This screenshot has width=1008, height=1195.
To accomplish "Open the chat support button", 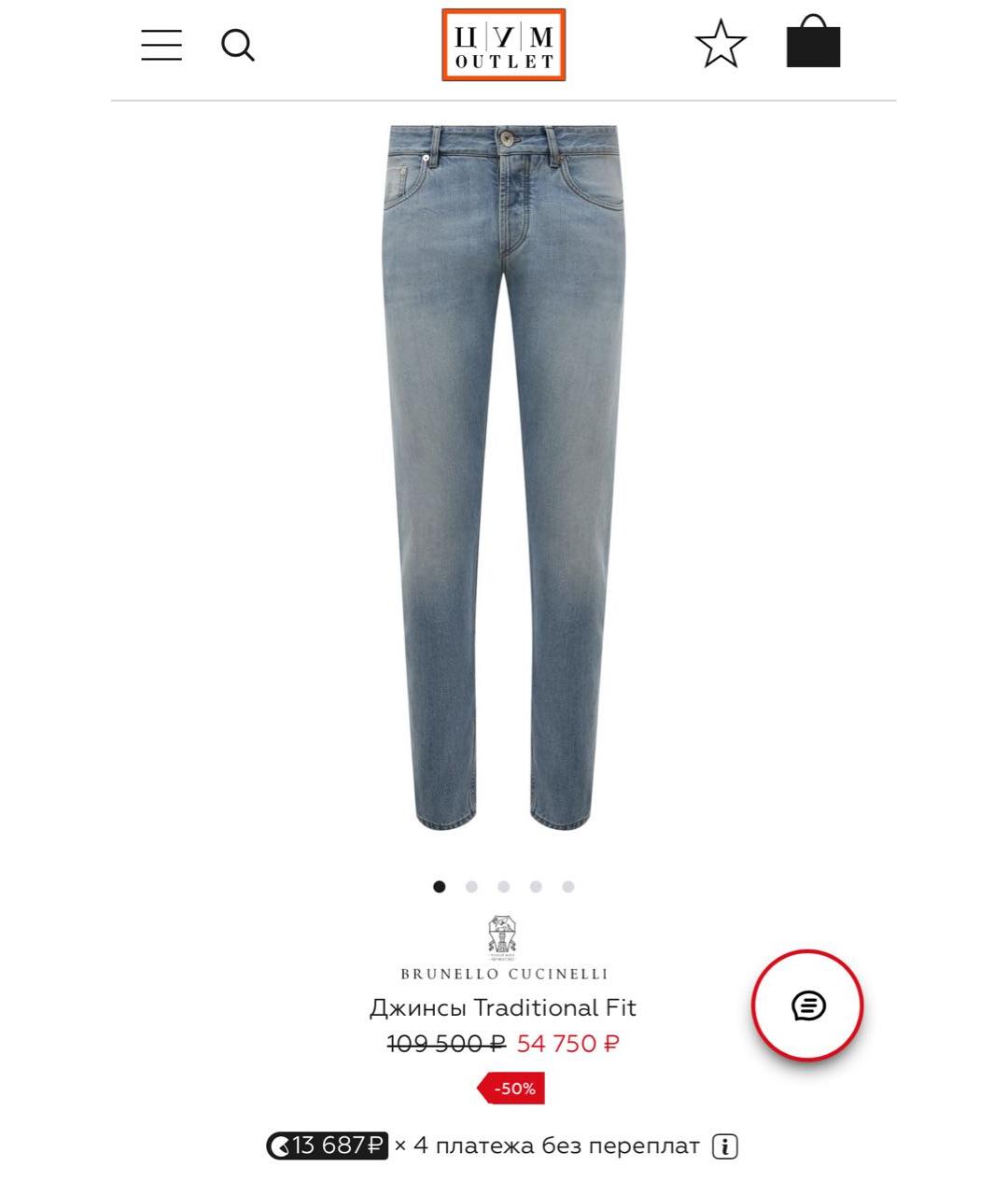I will click(x=807, y=1005).
